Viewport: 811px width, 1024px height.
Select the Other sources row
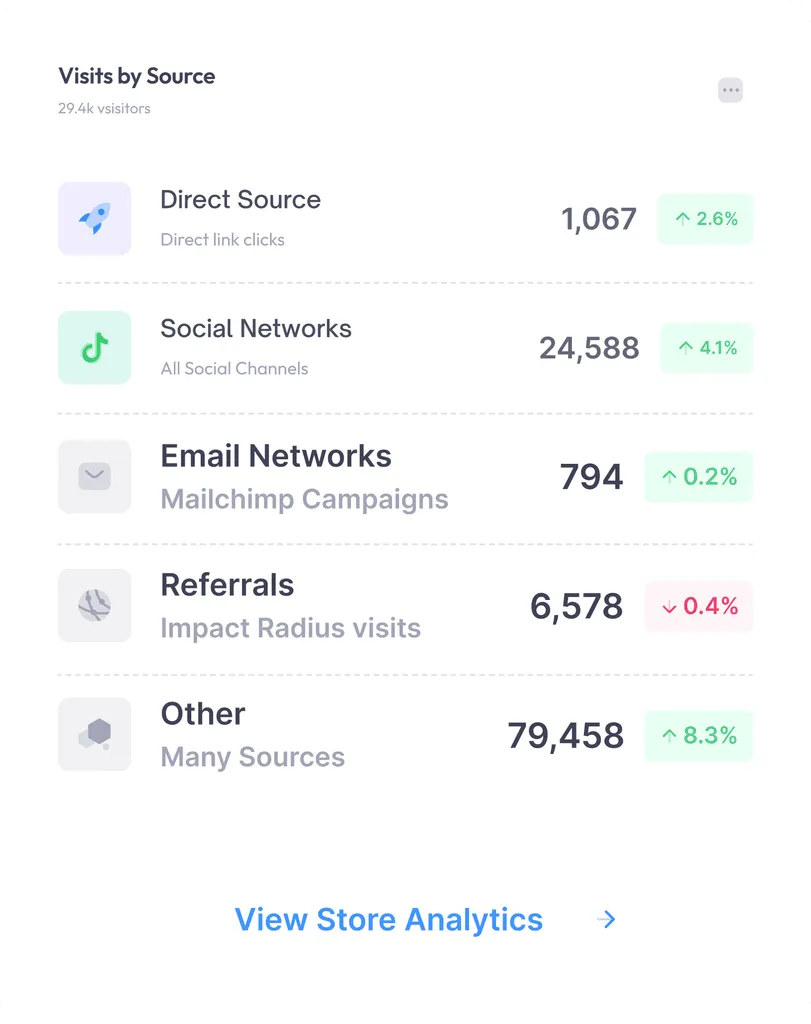point(203,714)
